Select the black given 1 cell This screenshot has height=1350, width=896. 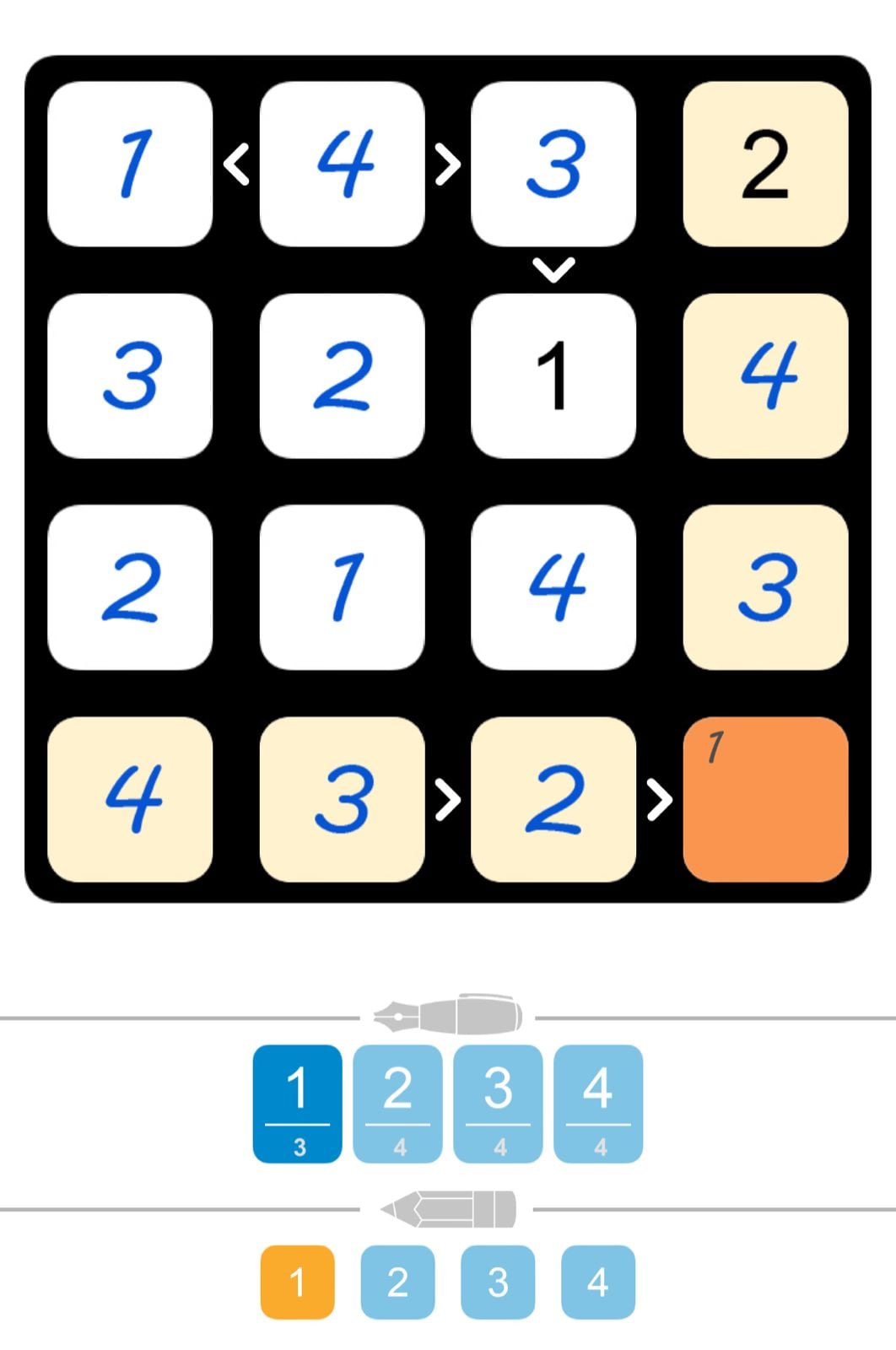(x=553, y=375)
